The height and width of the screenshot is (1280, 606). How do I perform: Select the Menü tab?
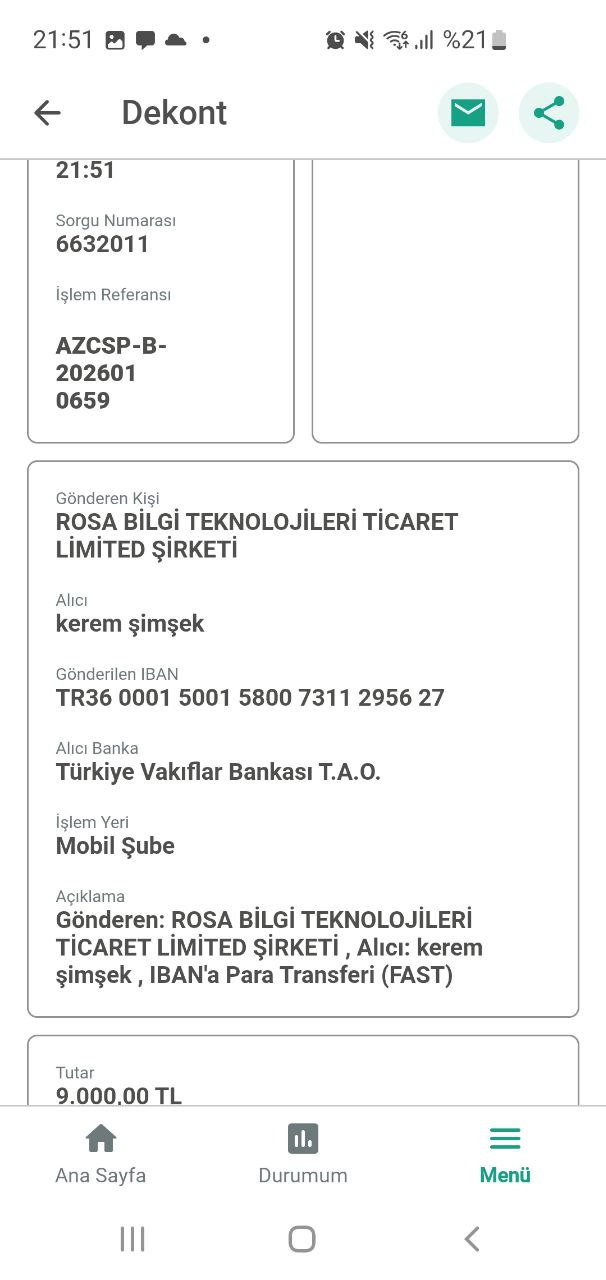505,1154
